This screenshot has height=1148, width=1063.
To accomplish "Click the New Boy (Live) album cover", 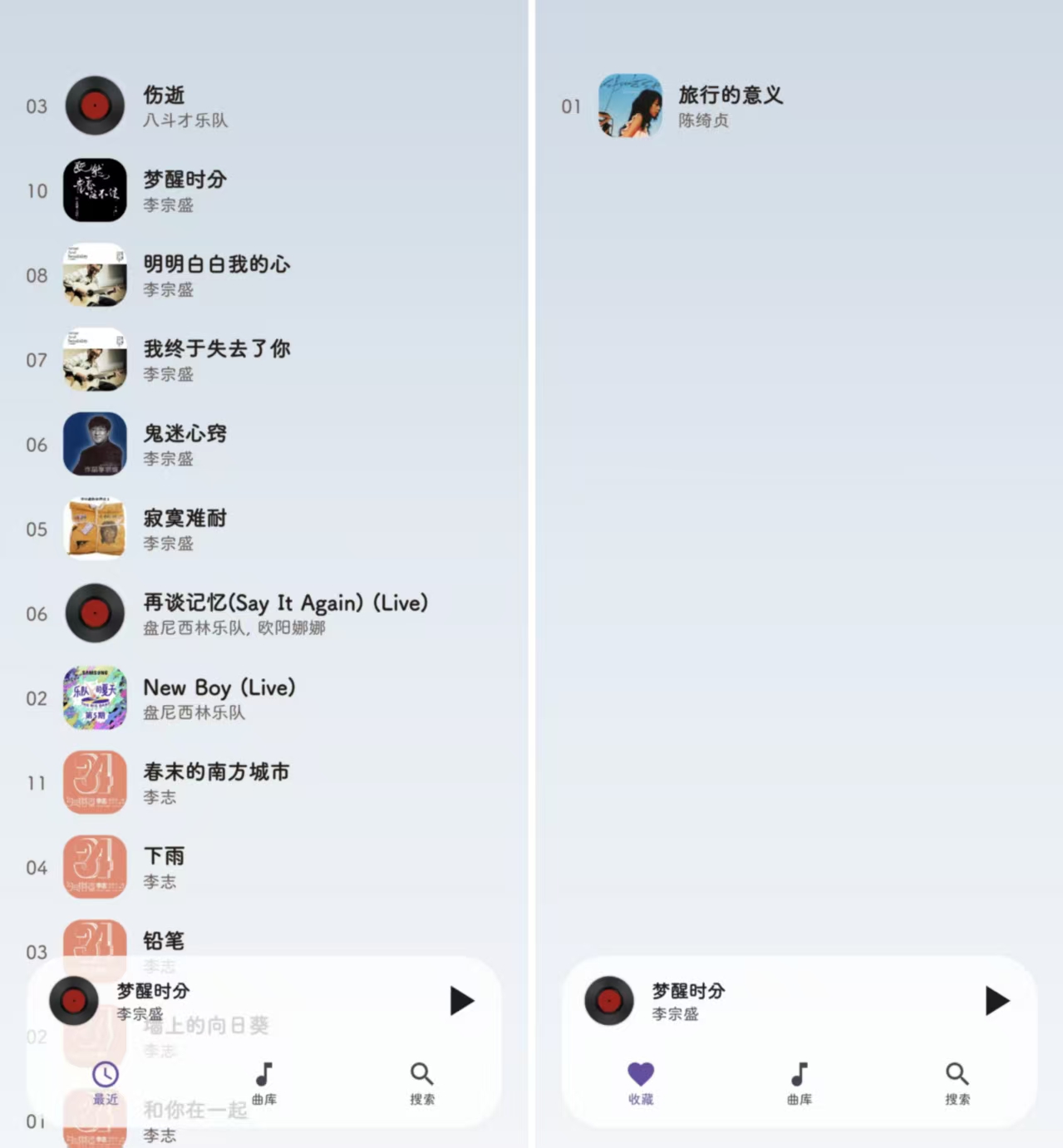I will point(95,698).
